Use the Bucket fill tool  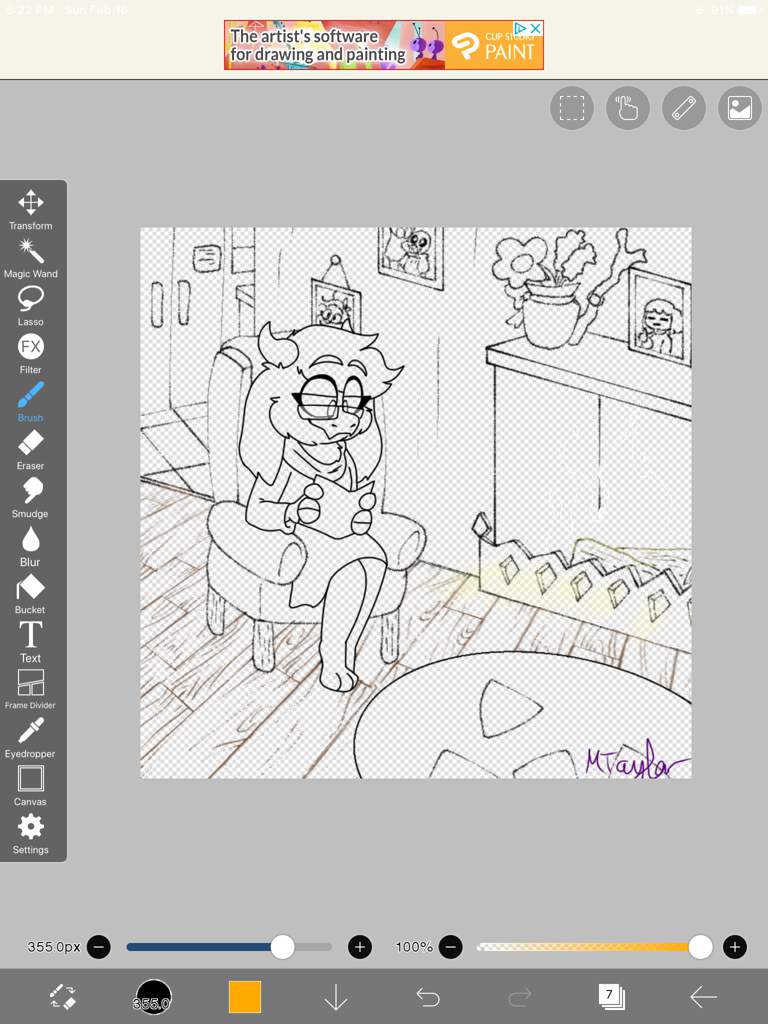(x=31, y=592)
